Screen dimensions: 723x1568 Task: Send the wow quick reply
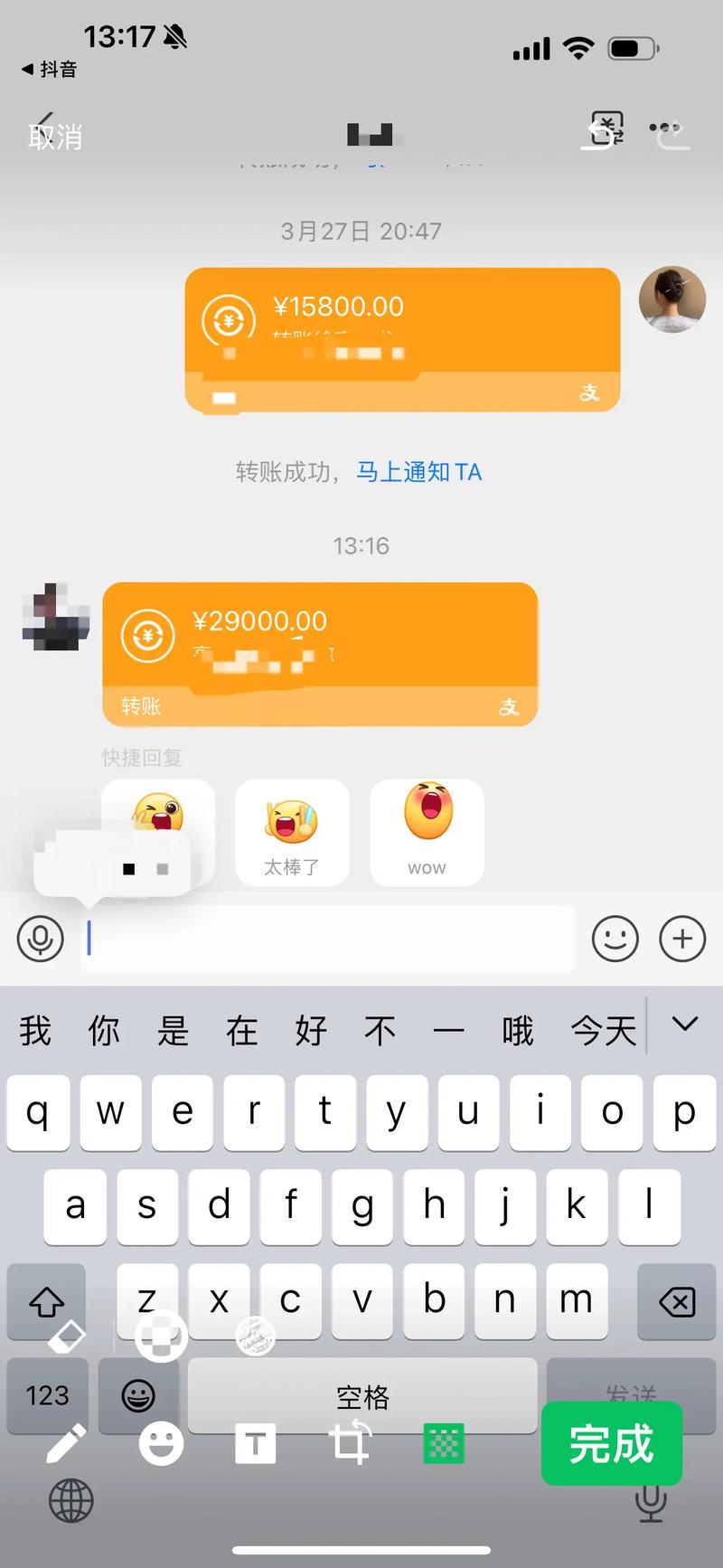click(427, 833)
